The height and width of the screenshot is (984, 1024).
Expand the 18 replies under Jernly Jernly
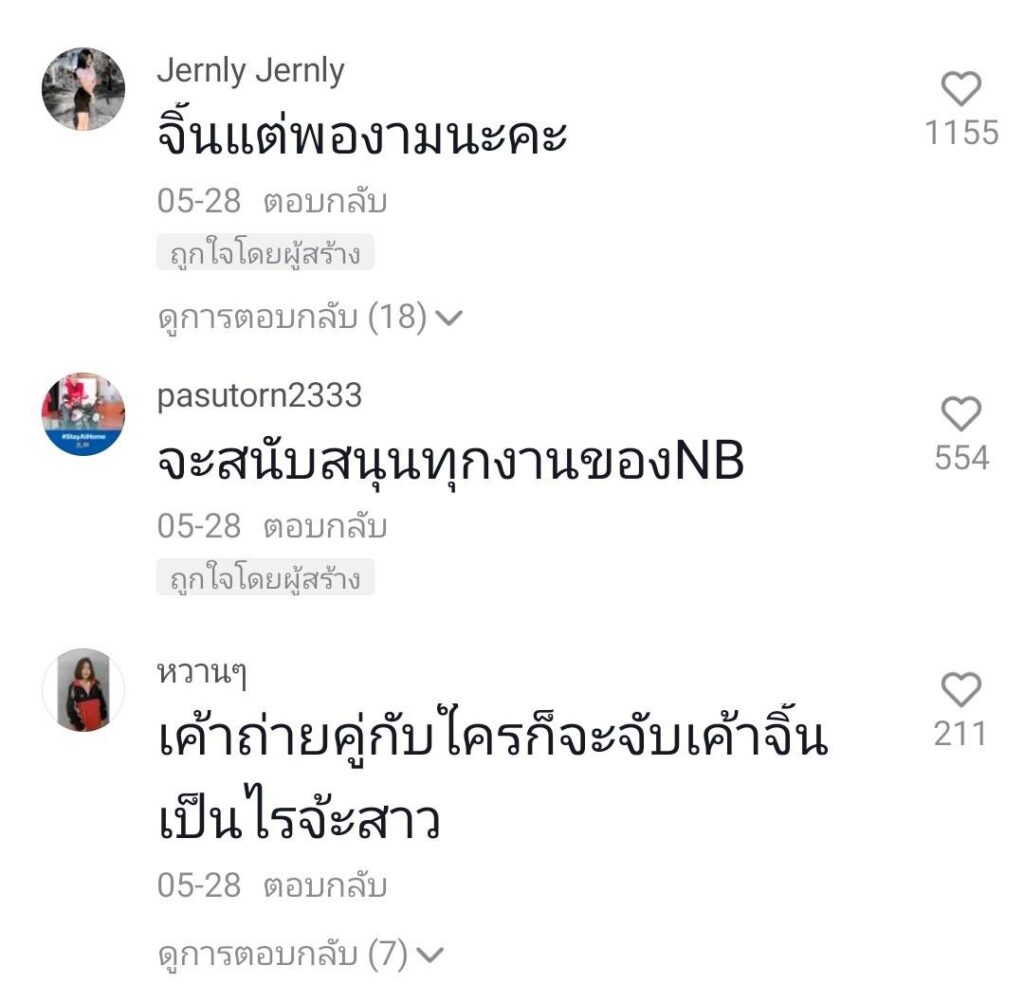point(310,318)
